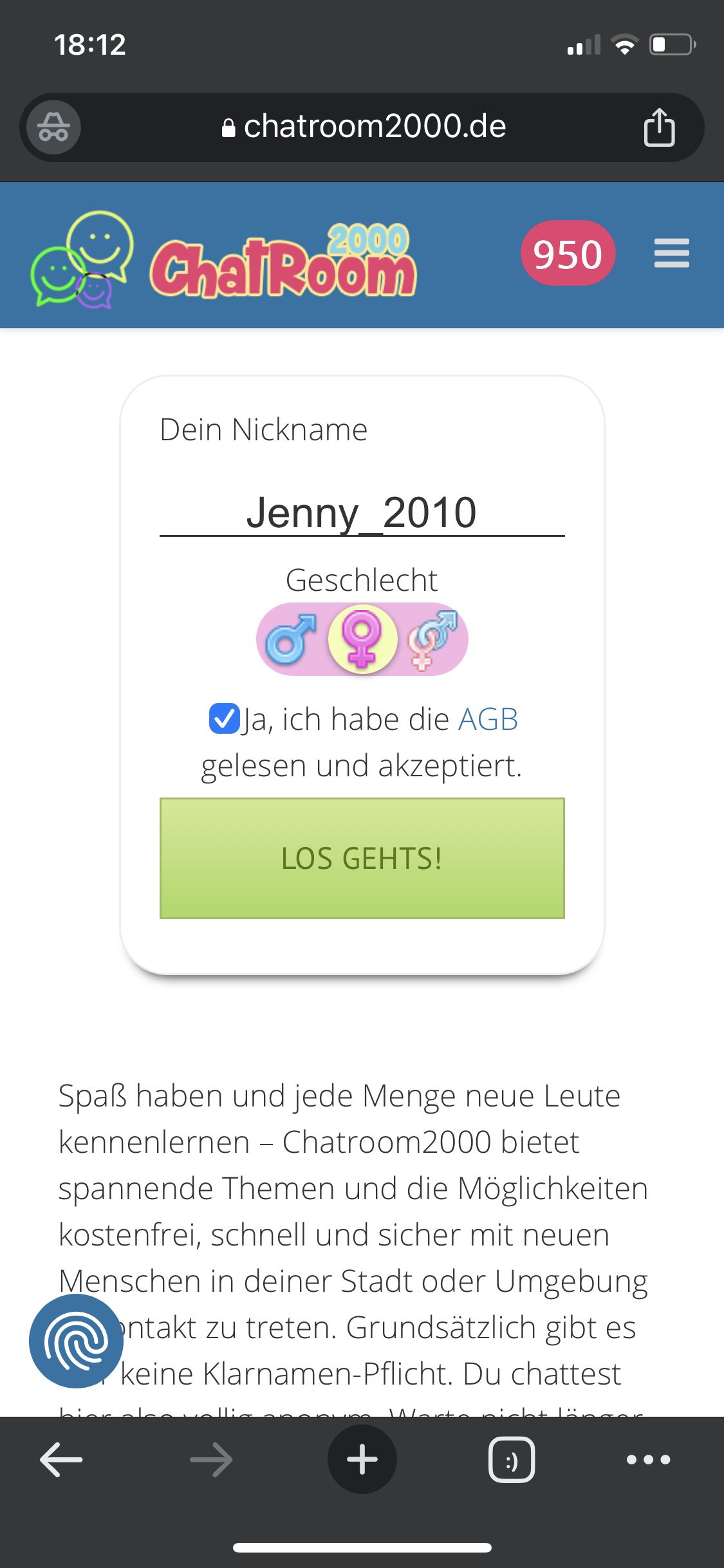Uncheck the AGB acceptance checkbox
This screenshot has height=1568, width=724.
225,719
